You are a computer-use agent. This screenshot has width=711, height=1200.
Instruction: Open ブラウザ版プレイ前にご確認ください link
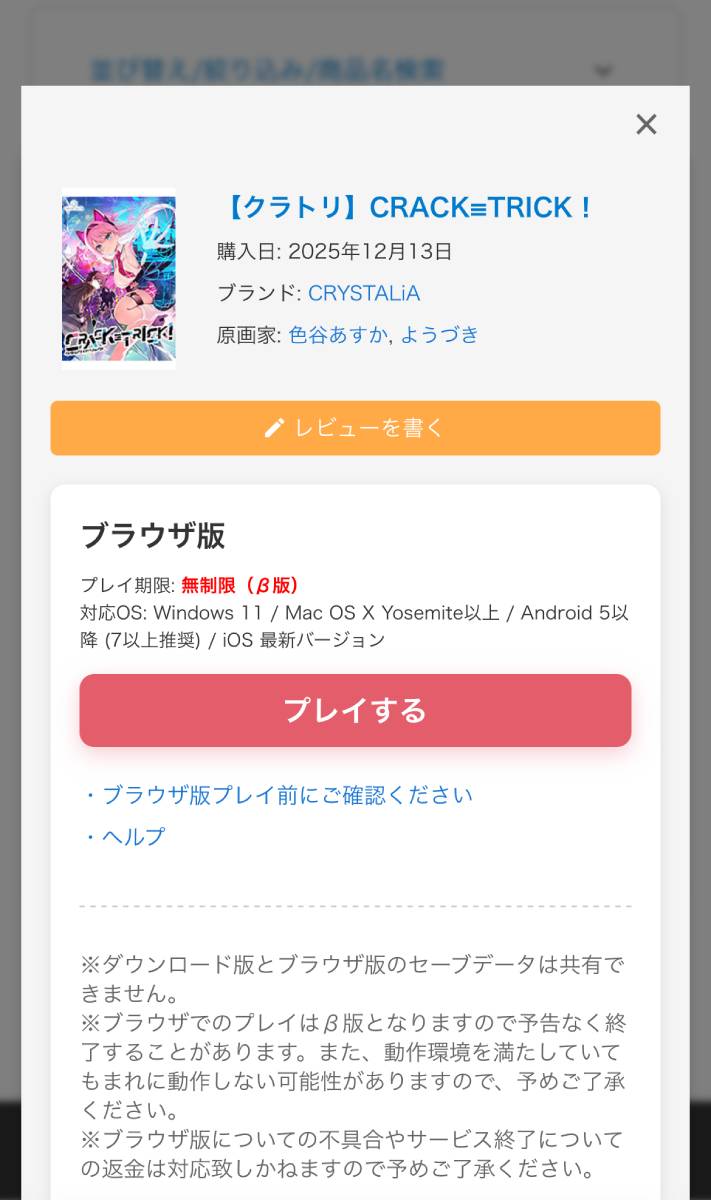click(287, 795)
